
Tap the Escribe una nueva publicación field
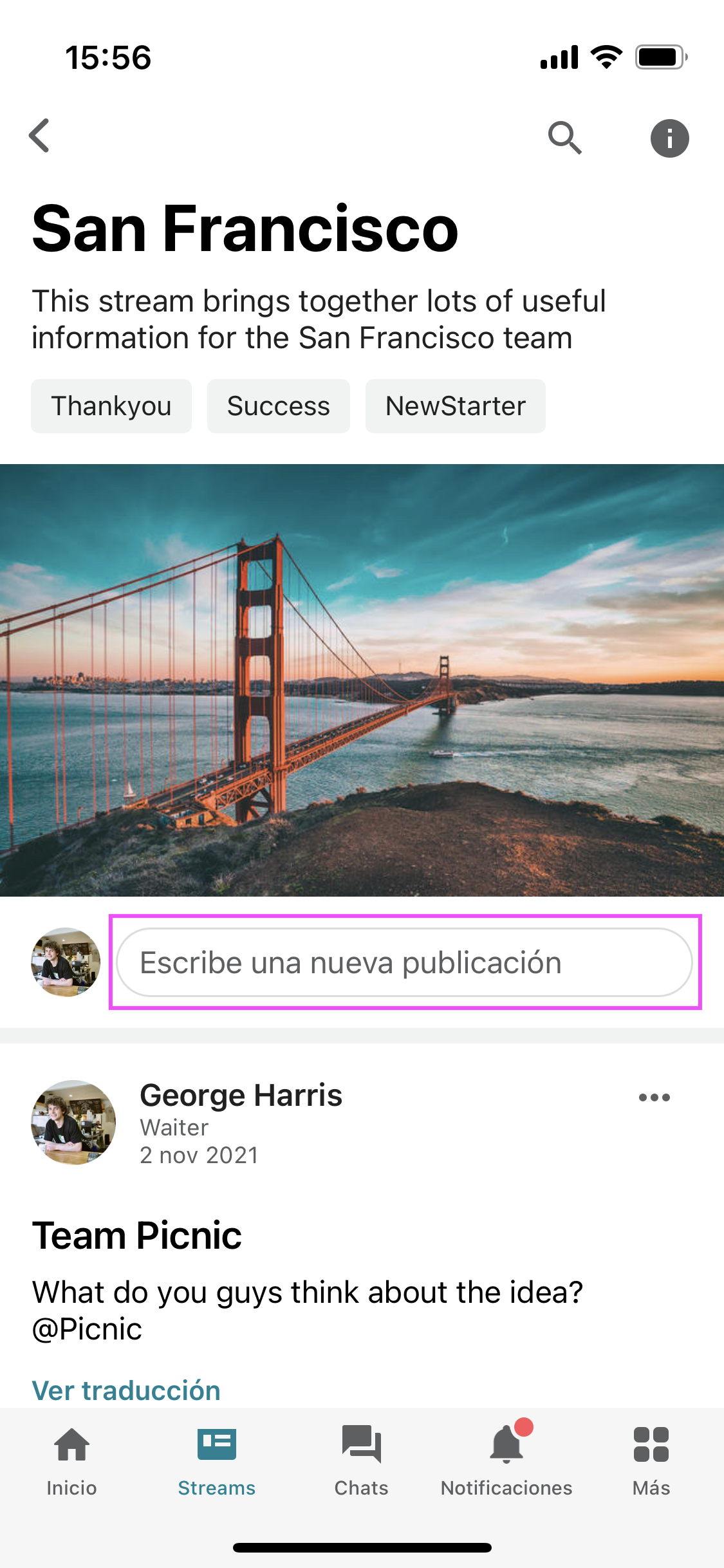[x=404, y=962]
